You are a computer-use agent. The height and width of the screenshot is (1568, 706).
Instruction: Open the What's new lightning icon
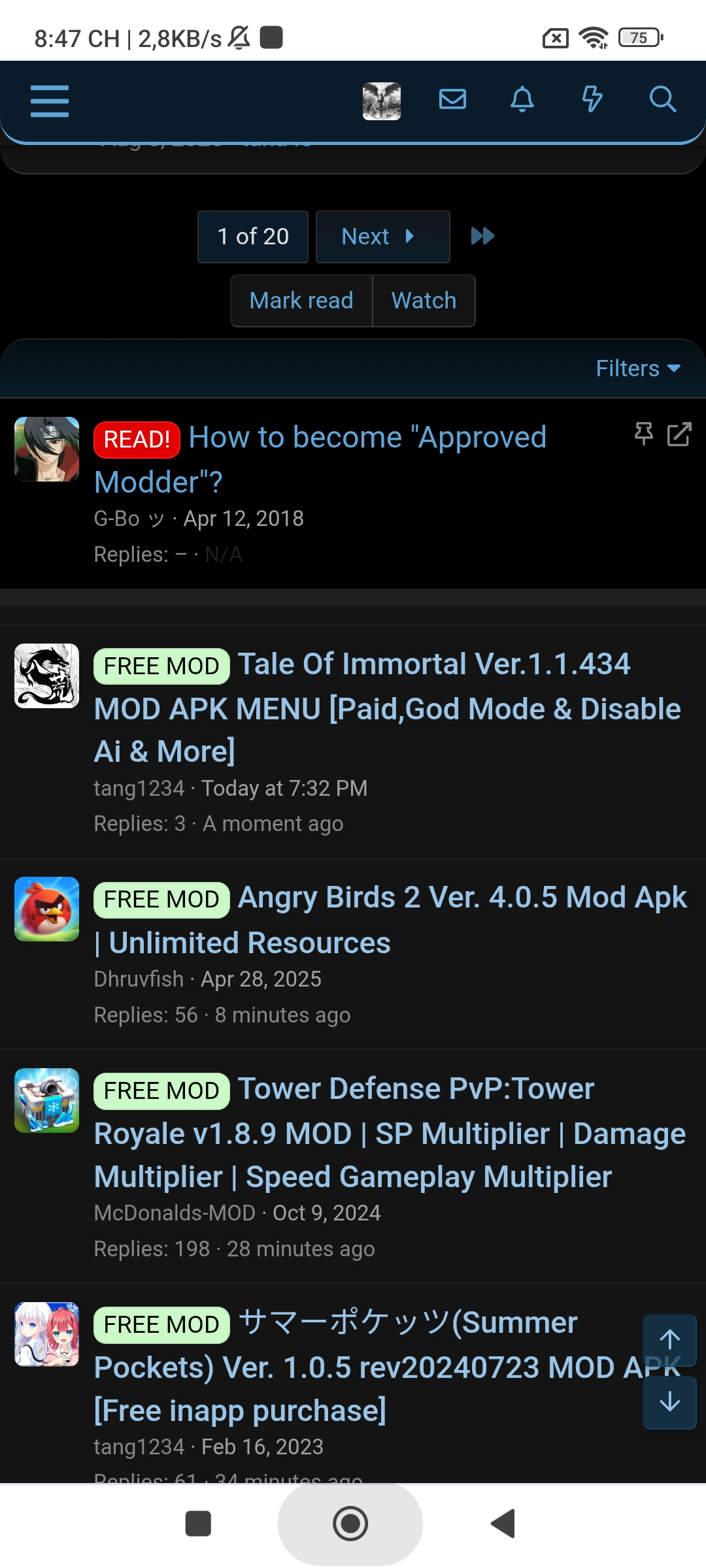pyautogui.click(x=592, y=99)
